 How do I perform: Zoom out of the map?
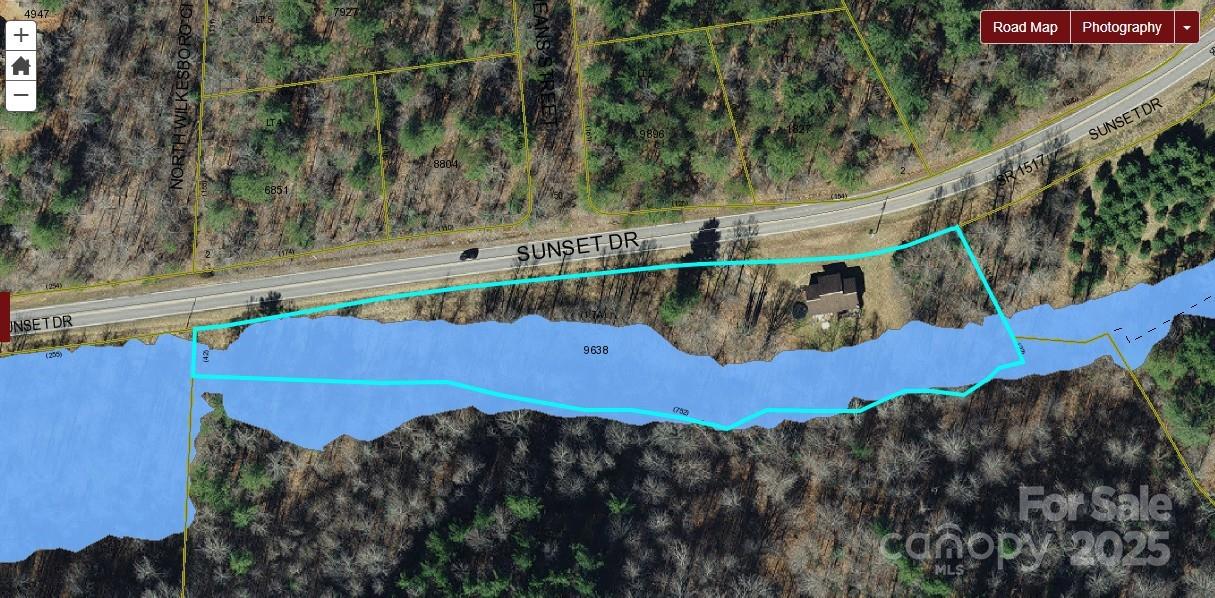21,96
